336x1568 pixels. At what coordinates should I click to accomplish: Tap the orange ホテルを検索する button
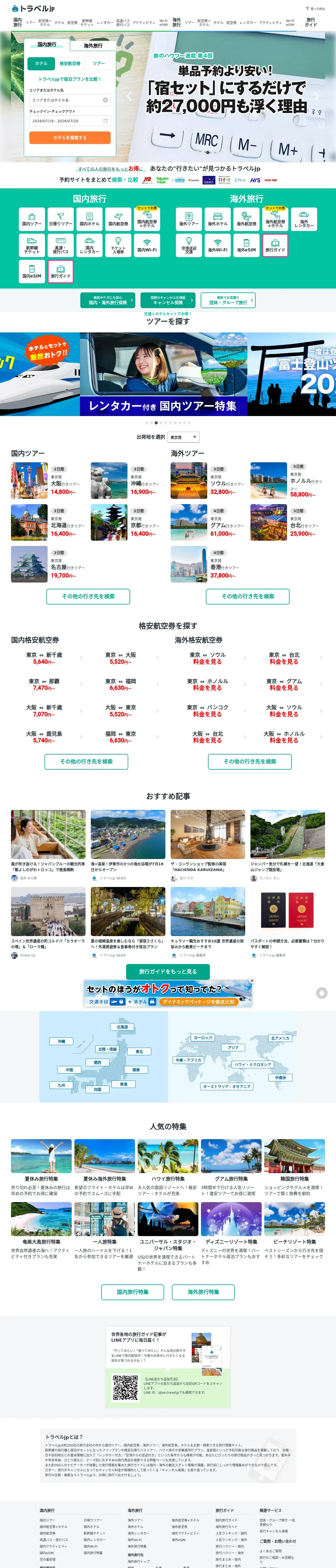70,137
